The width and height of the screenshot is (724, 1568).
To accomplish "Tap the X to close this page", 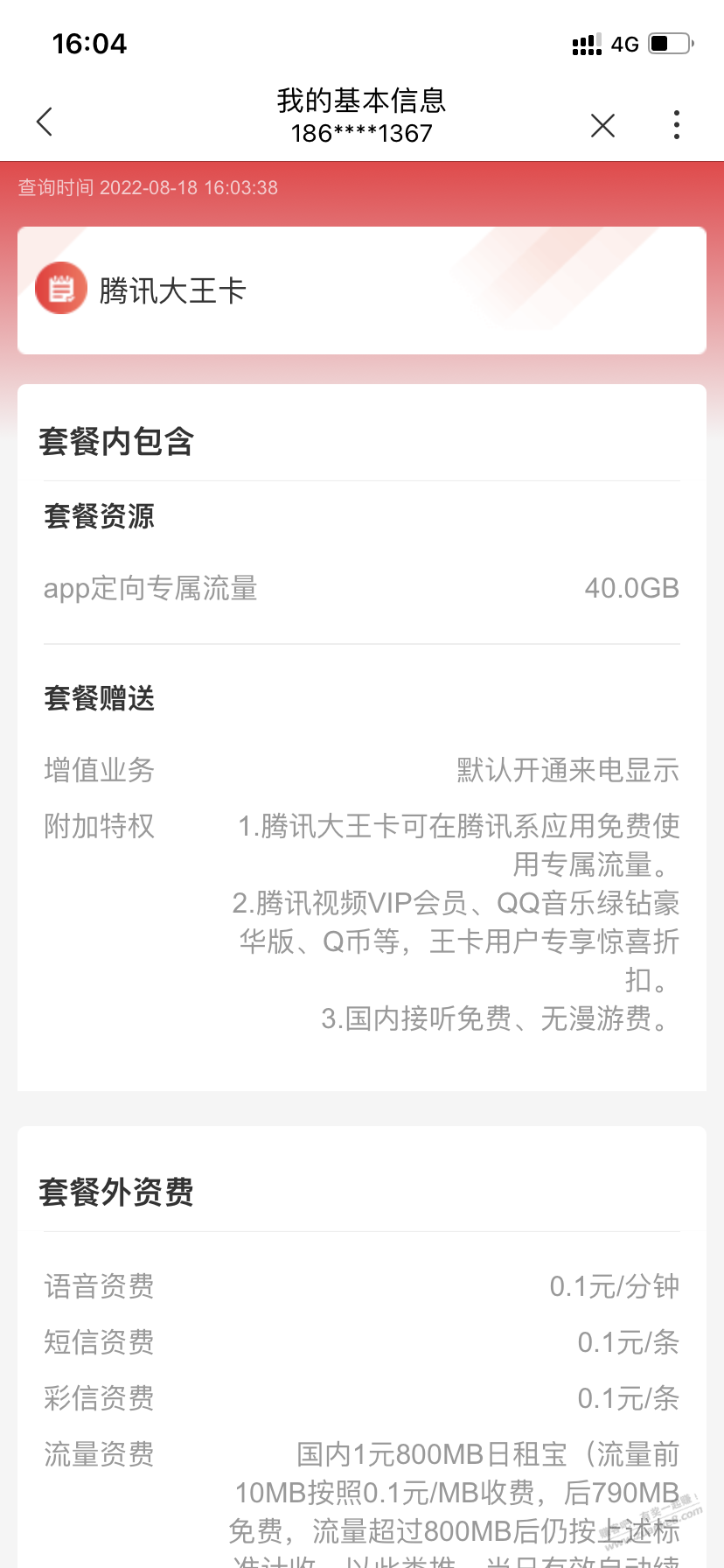I will point(602,125).
